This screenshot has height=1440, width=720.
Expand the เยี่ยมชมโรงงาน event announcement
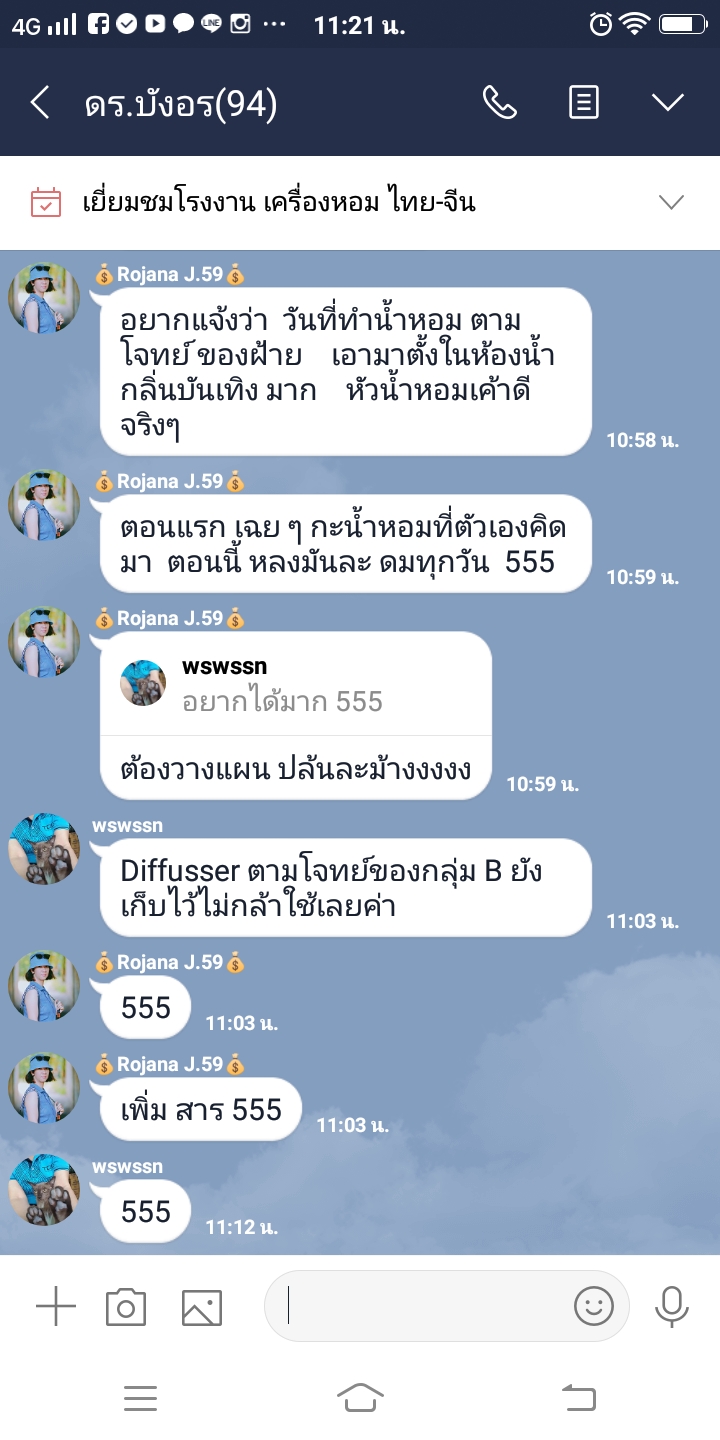coord(671,203)
